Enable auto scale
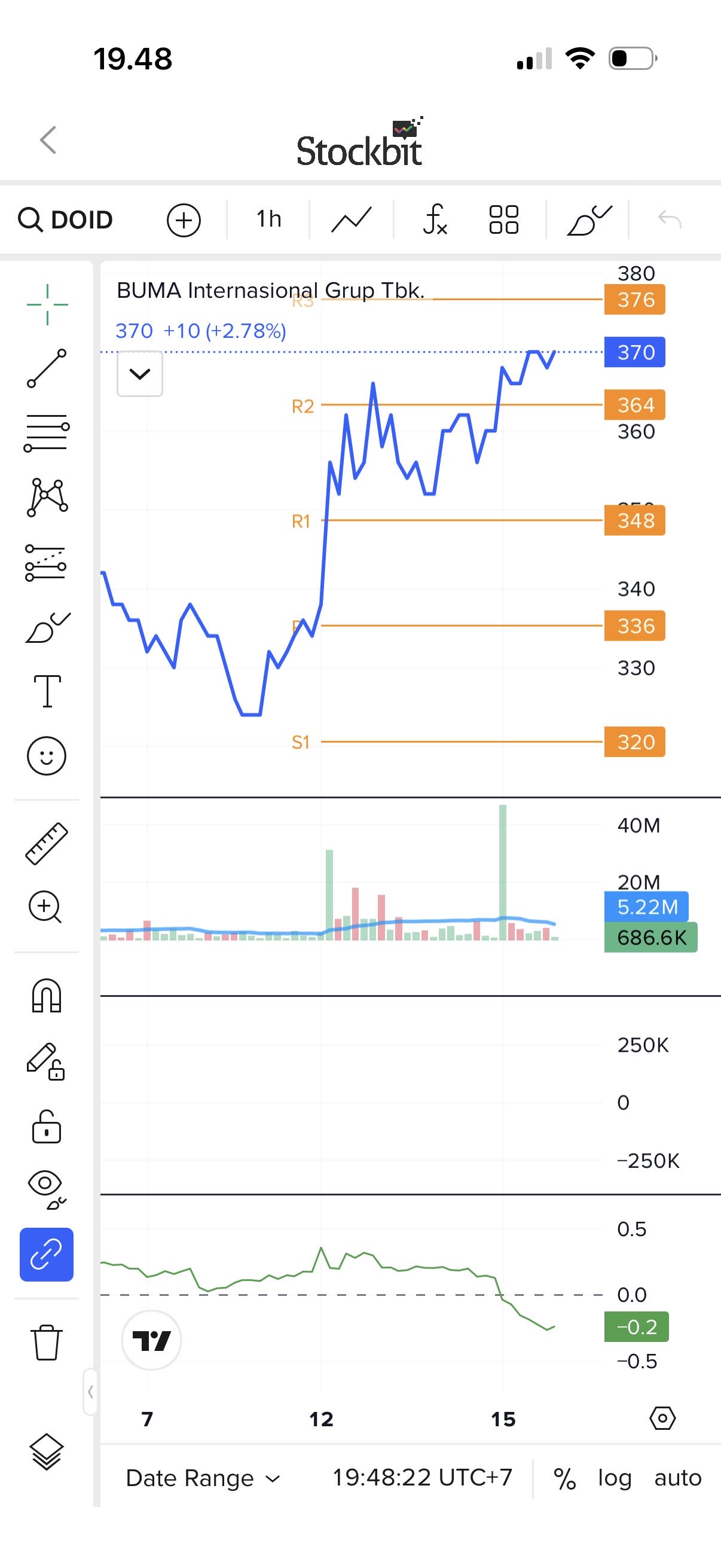 tap(678, 1478)
